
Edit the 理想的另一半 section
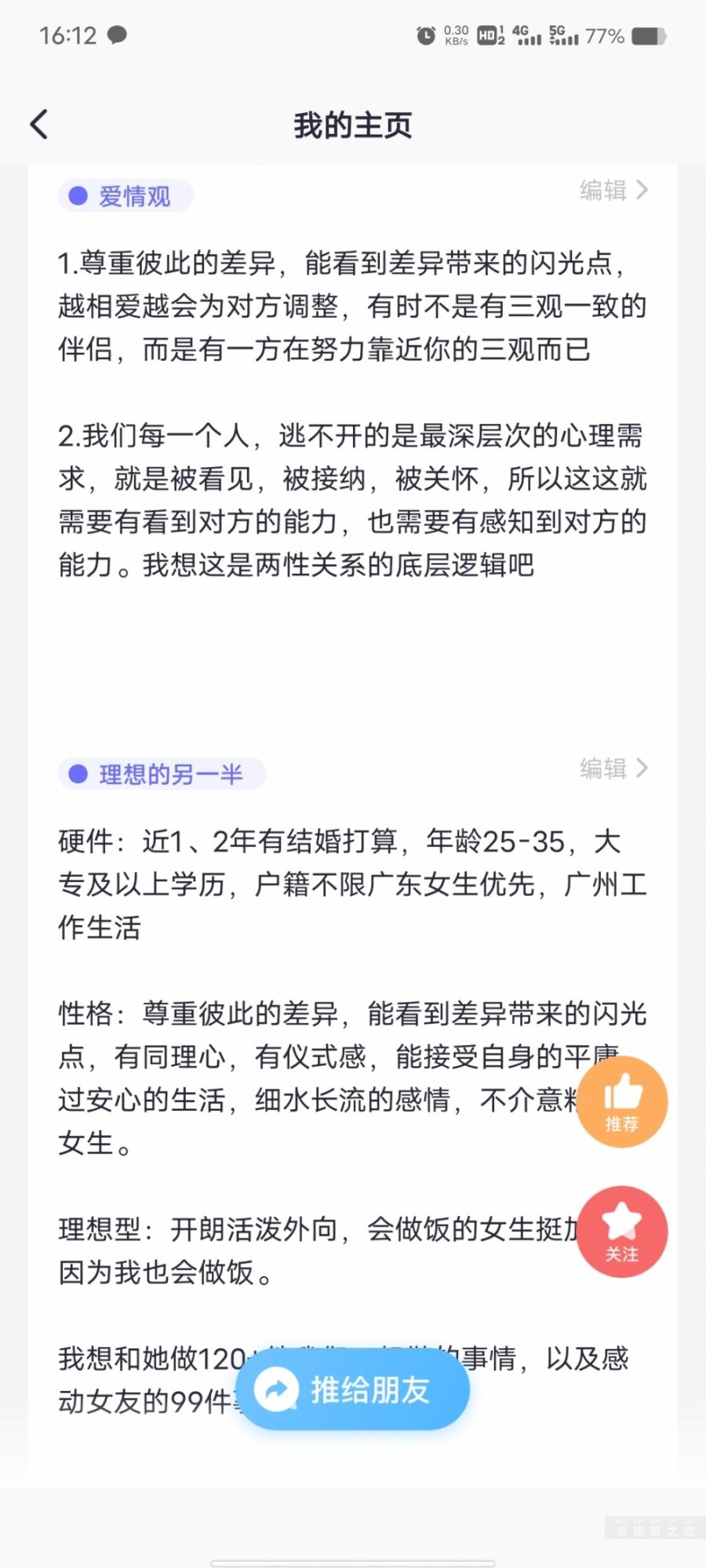(613, 768)
